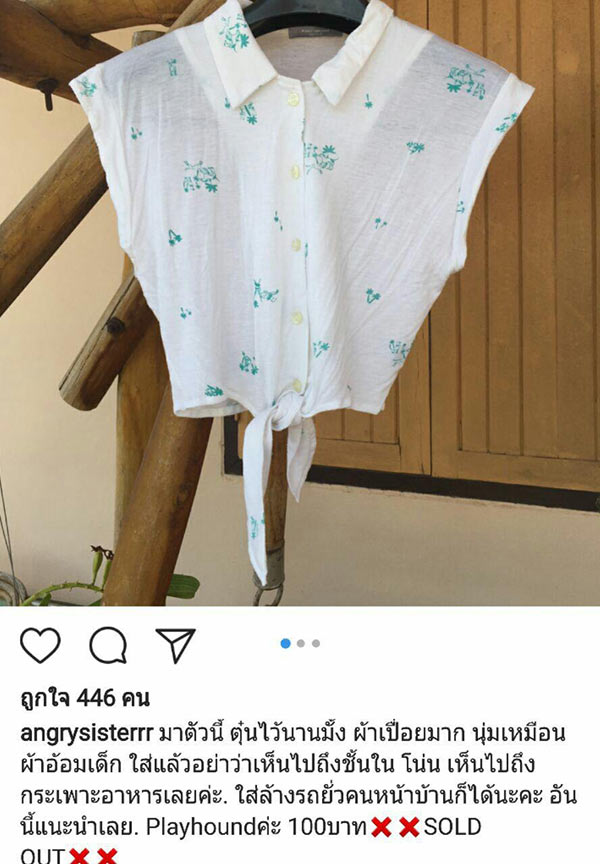Like the angrysisterrr shirt post
This screenshot has height=864, width=600.
click(40, 645)
